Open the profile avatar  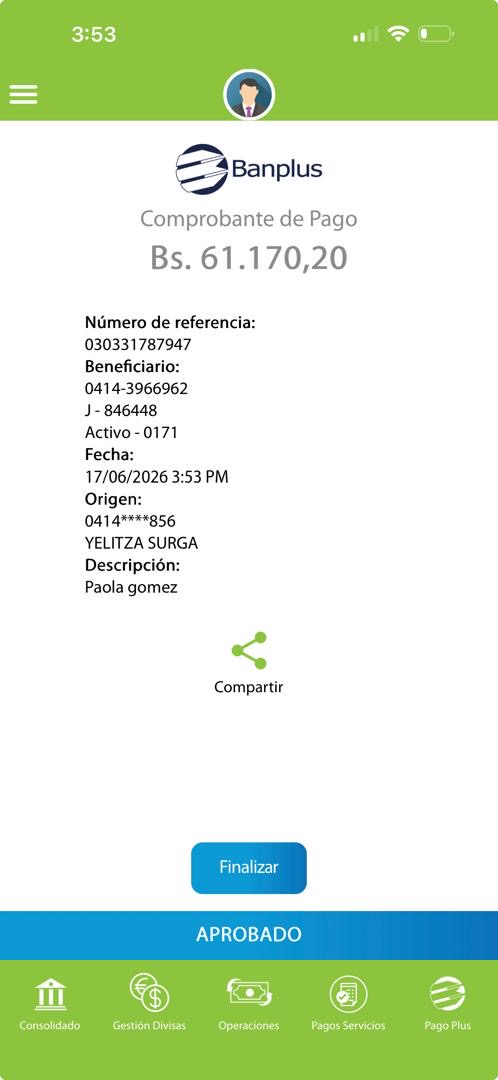point(249,94)
